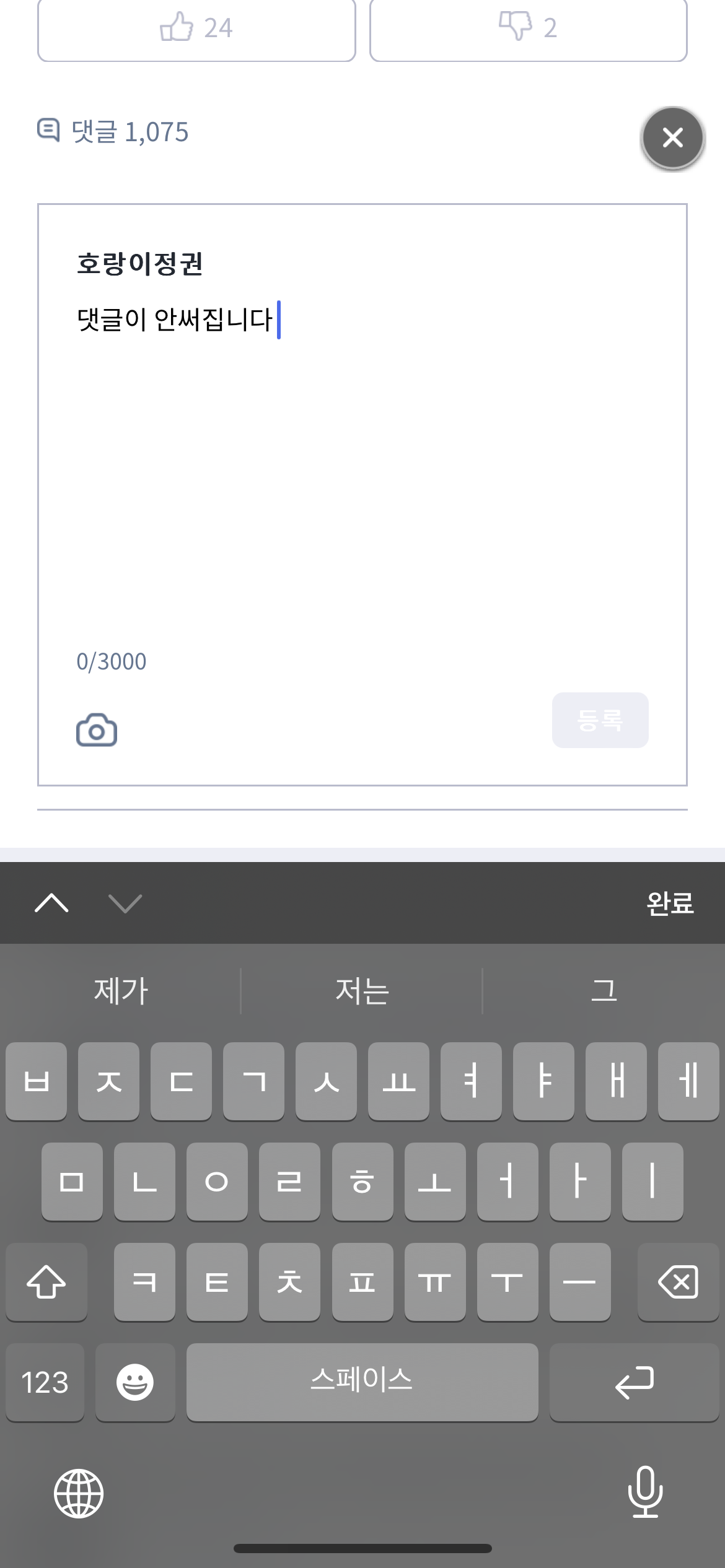
Task: Dislike the post with 2 thumbs down
Action: [528, 28]
